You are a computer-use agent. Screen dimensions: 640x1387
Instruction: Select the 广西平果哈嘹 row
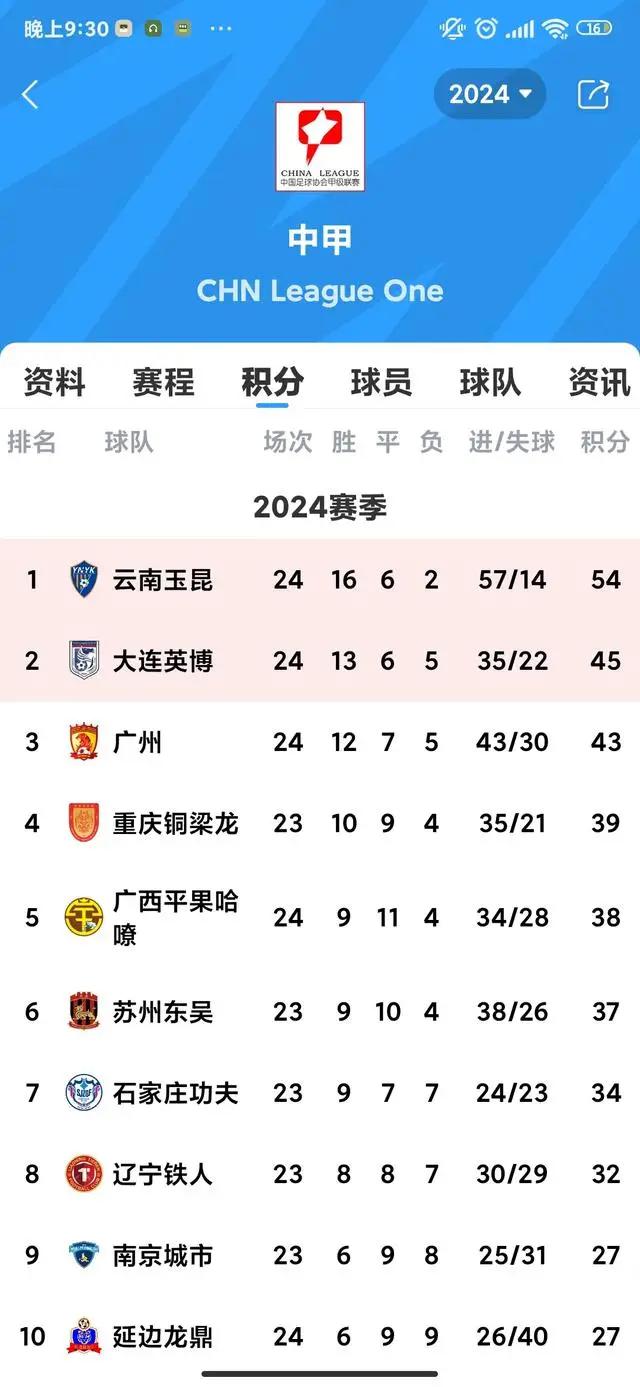pos(175,917)
